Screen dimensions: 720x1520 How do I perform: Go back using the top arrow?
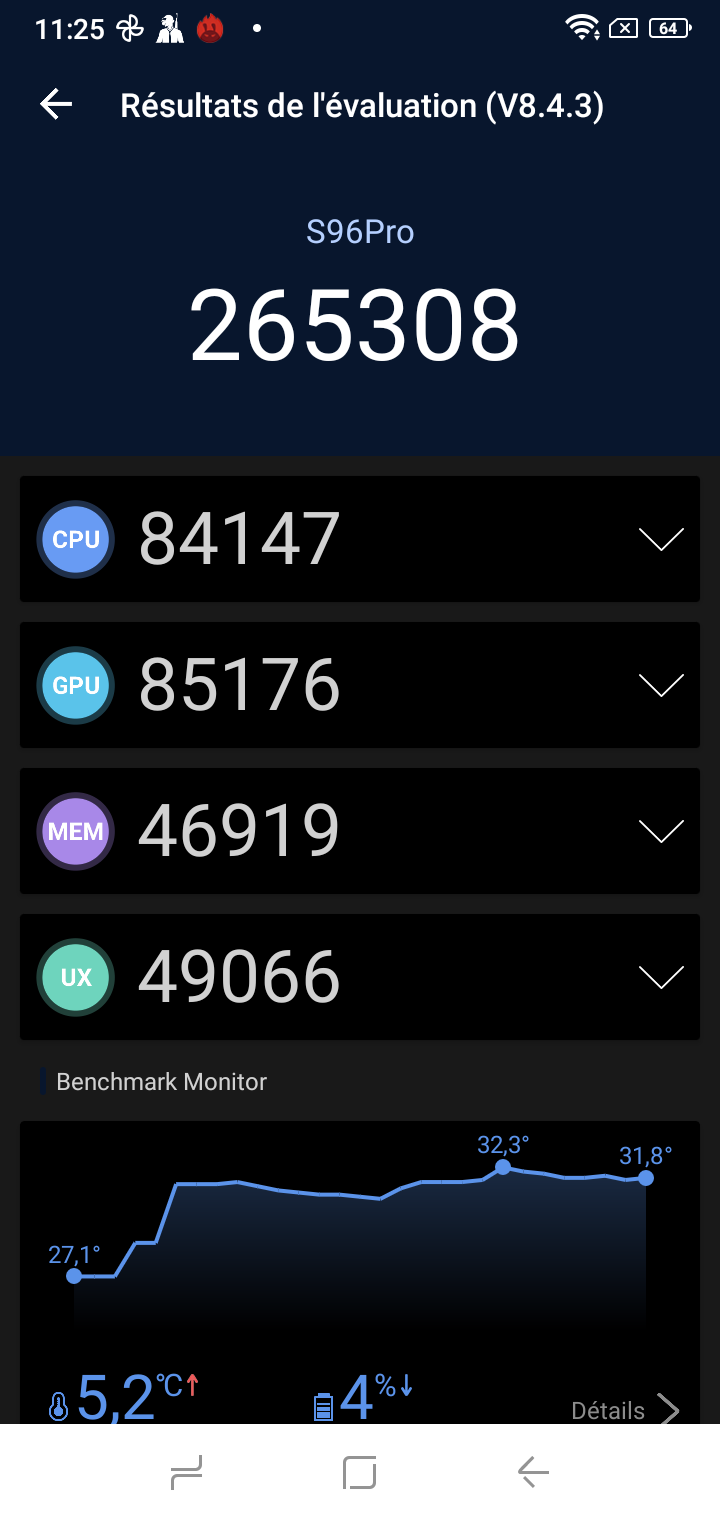(56, 105)
